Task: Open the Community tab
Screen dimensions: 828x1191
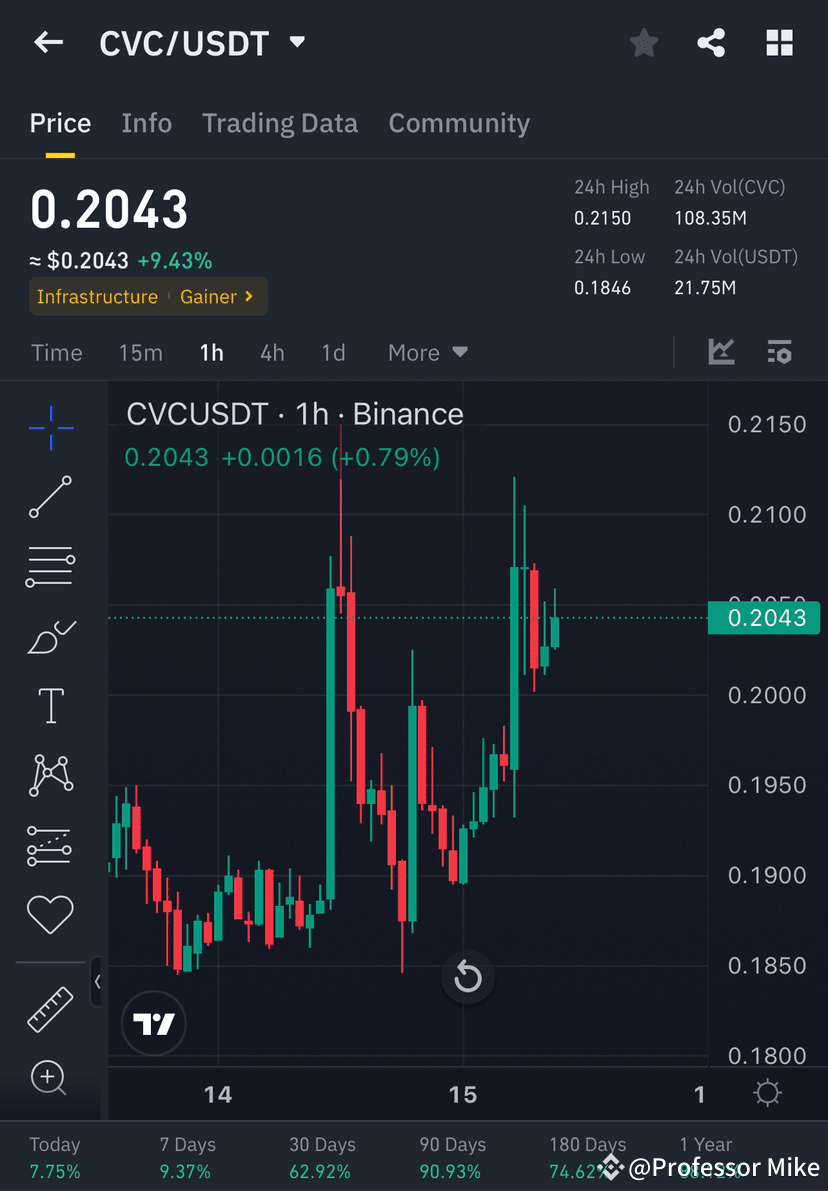Action: (459, 122)
